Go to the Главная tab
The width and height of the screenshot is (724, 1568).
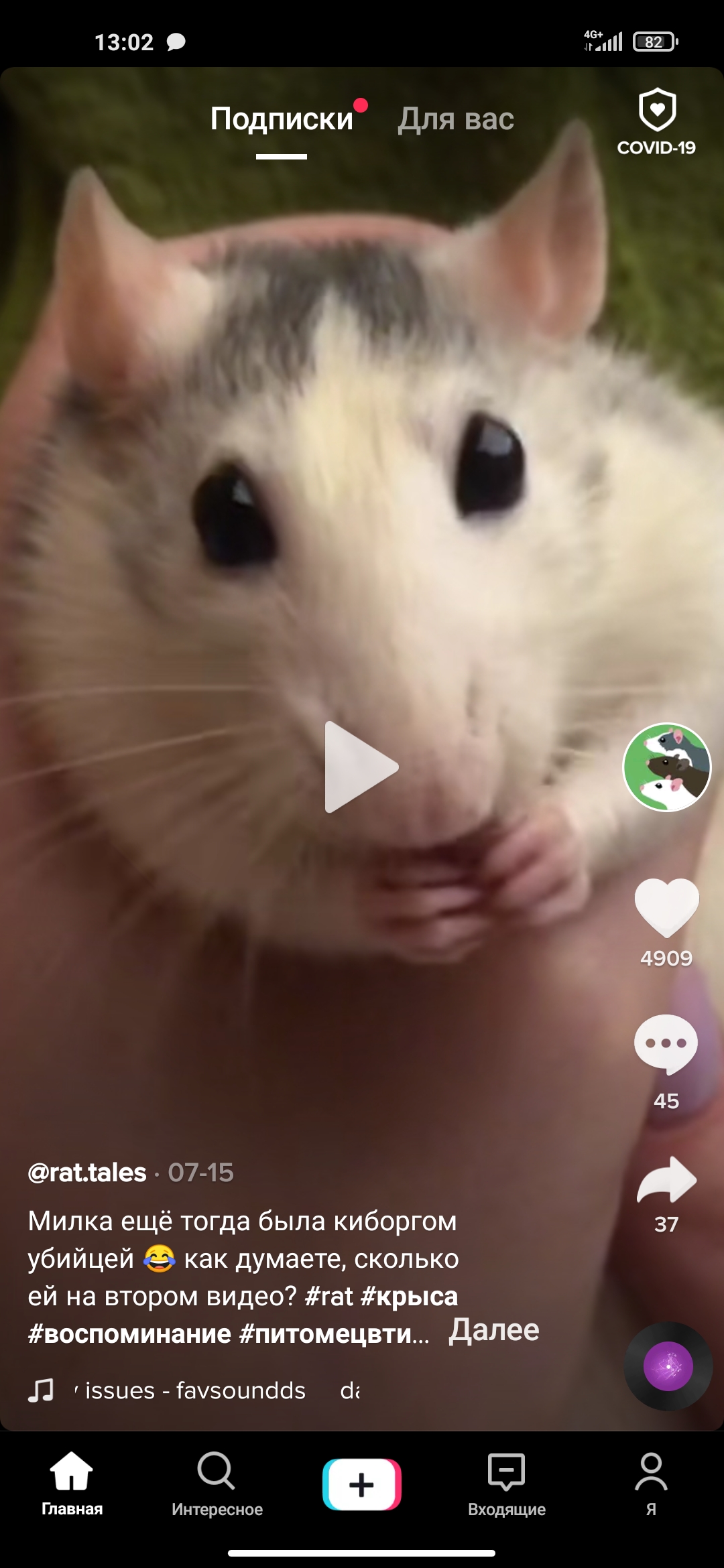click(x=72, y=1484)
